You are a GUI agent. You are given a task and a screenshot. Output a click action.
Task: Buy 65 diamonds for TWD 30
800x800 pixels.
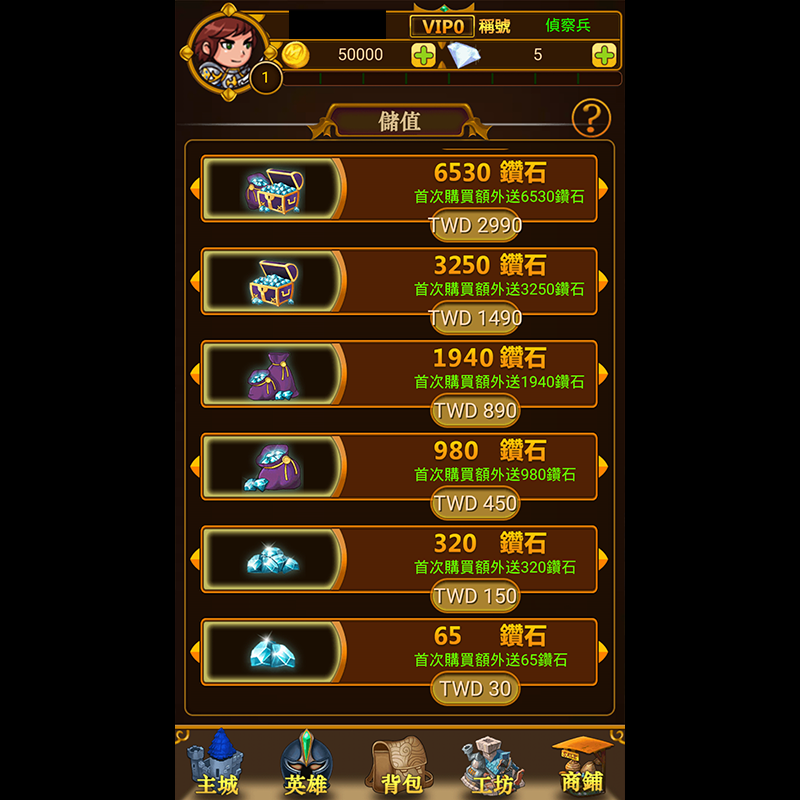coord(475,688)
